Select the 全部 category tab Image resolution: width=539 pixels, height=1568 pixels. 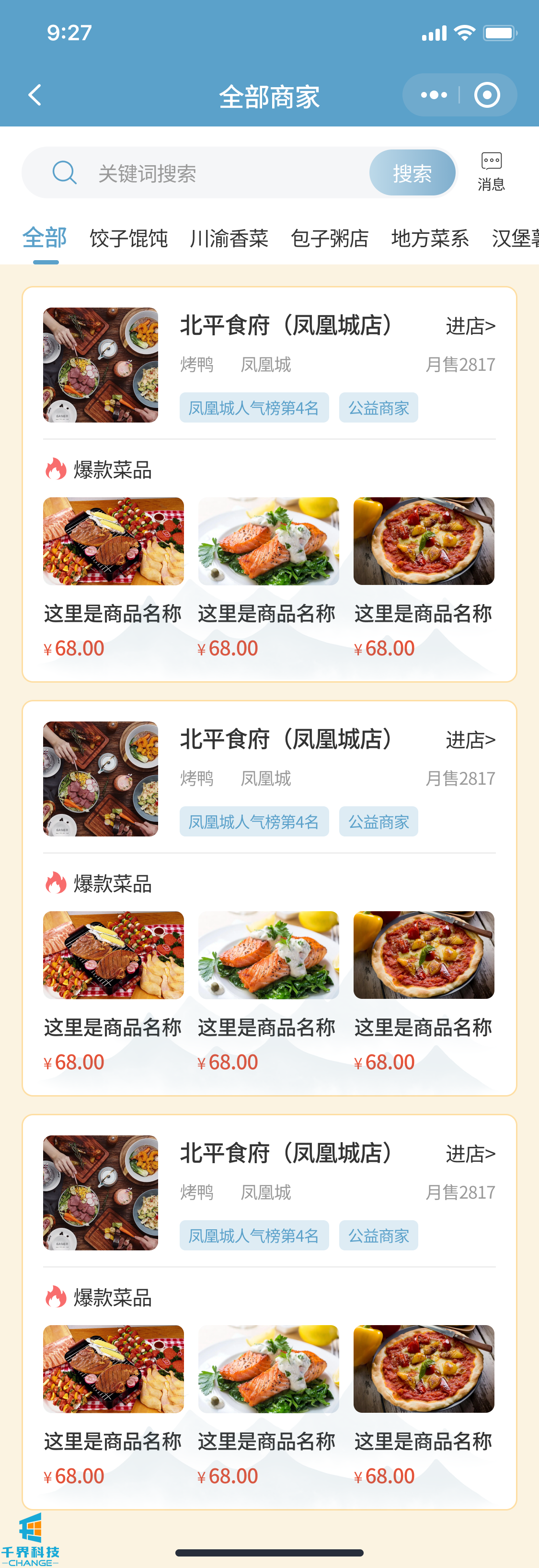45,238
